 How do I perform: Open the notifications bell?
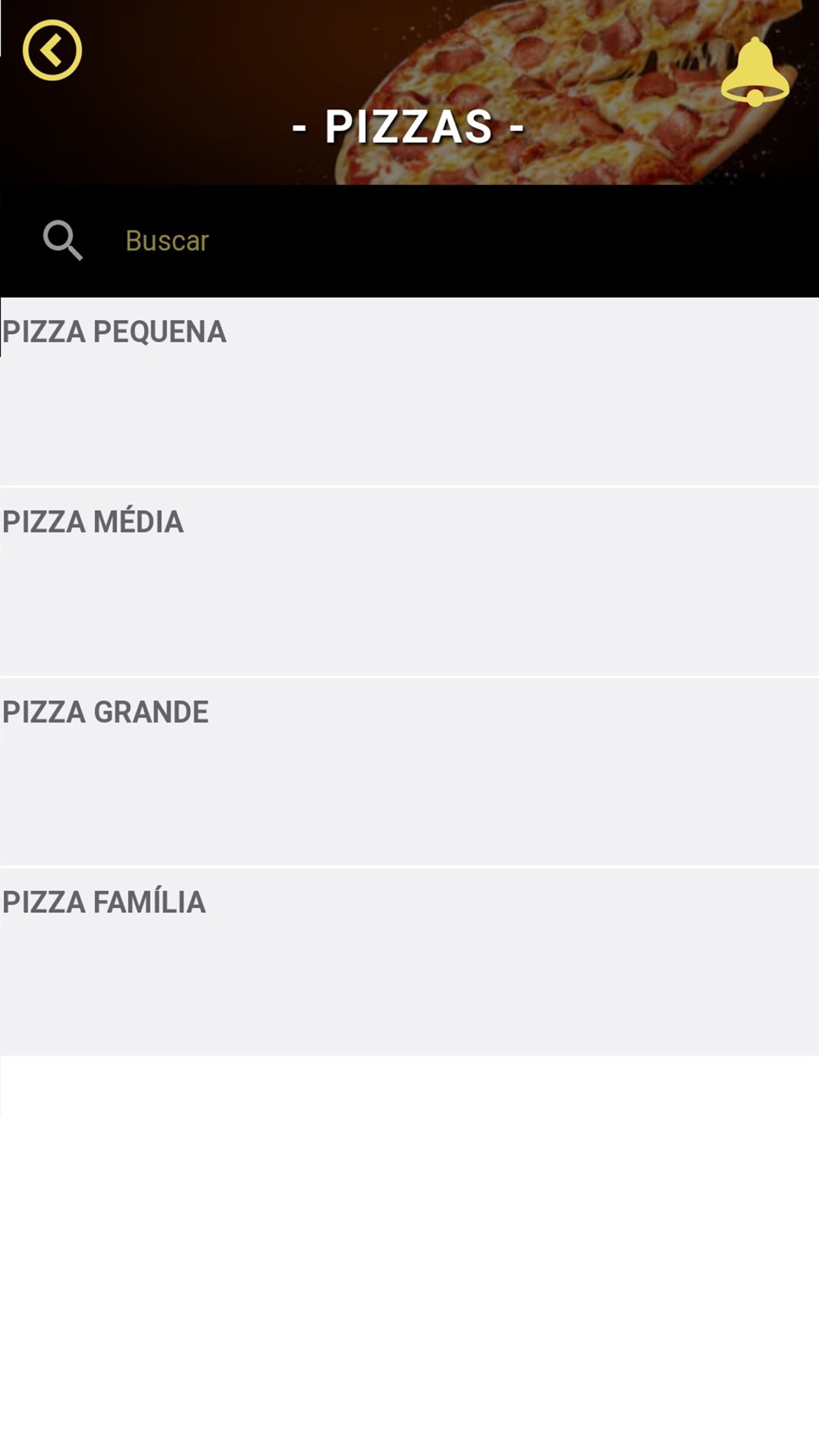point(754,72)
